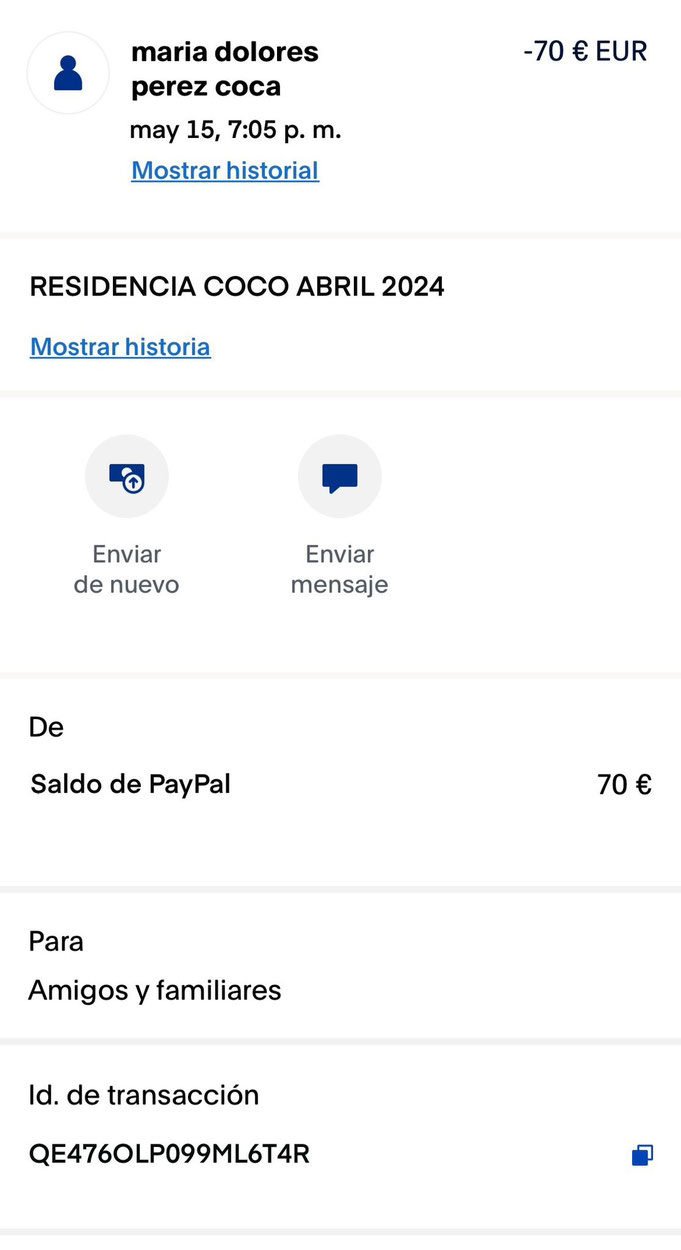
Task: Open the Mostrar historial link
Action: (225, 171)
